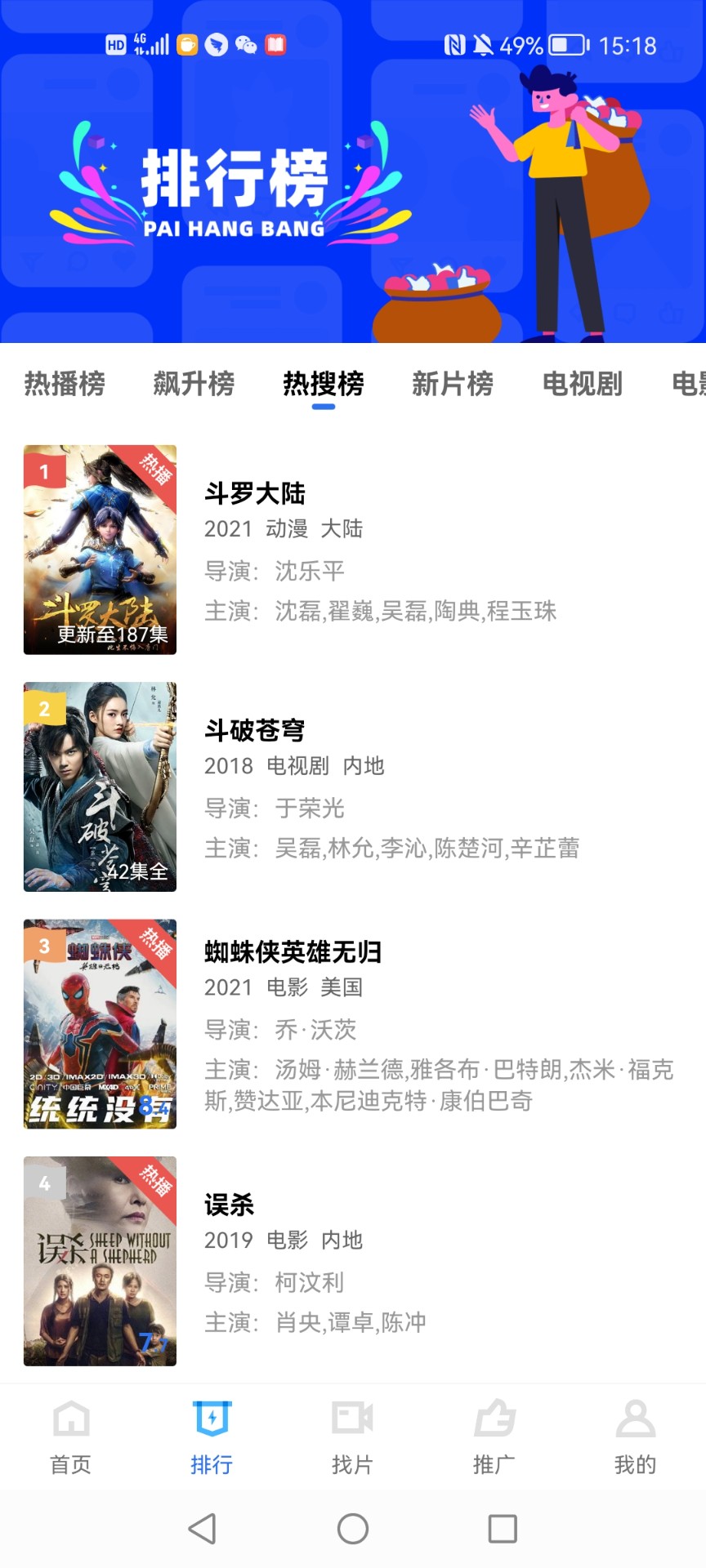
Task: Tap the system home button
Action: tap(353, 1529)
